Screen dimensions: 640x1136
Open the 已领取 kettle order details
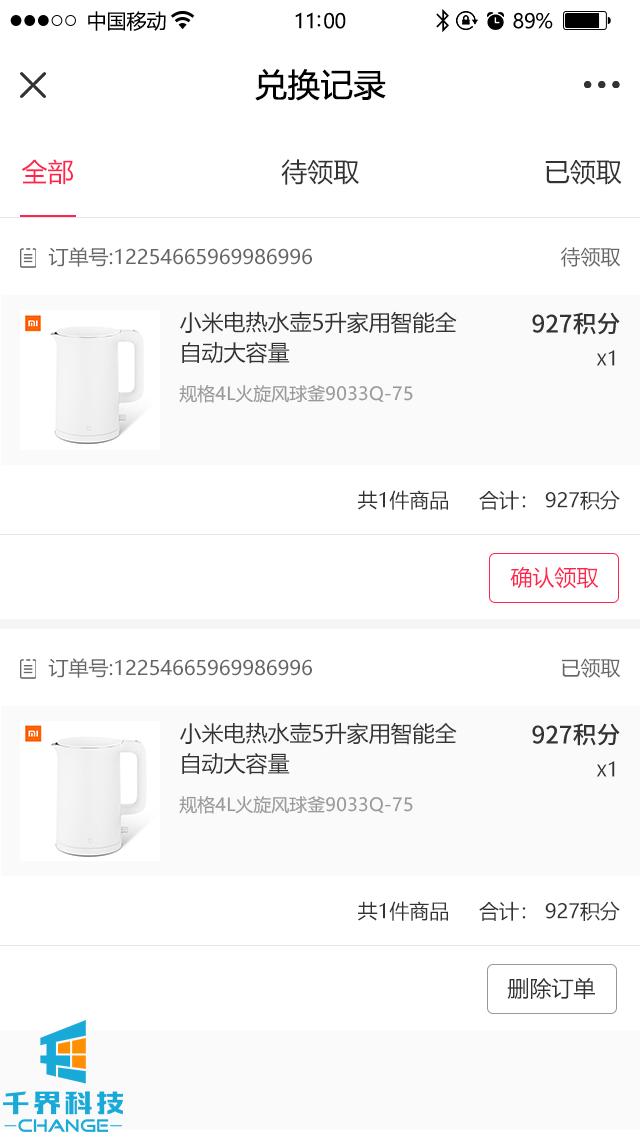pos(318,790)
